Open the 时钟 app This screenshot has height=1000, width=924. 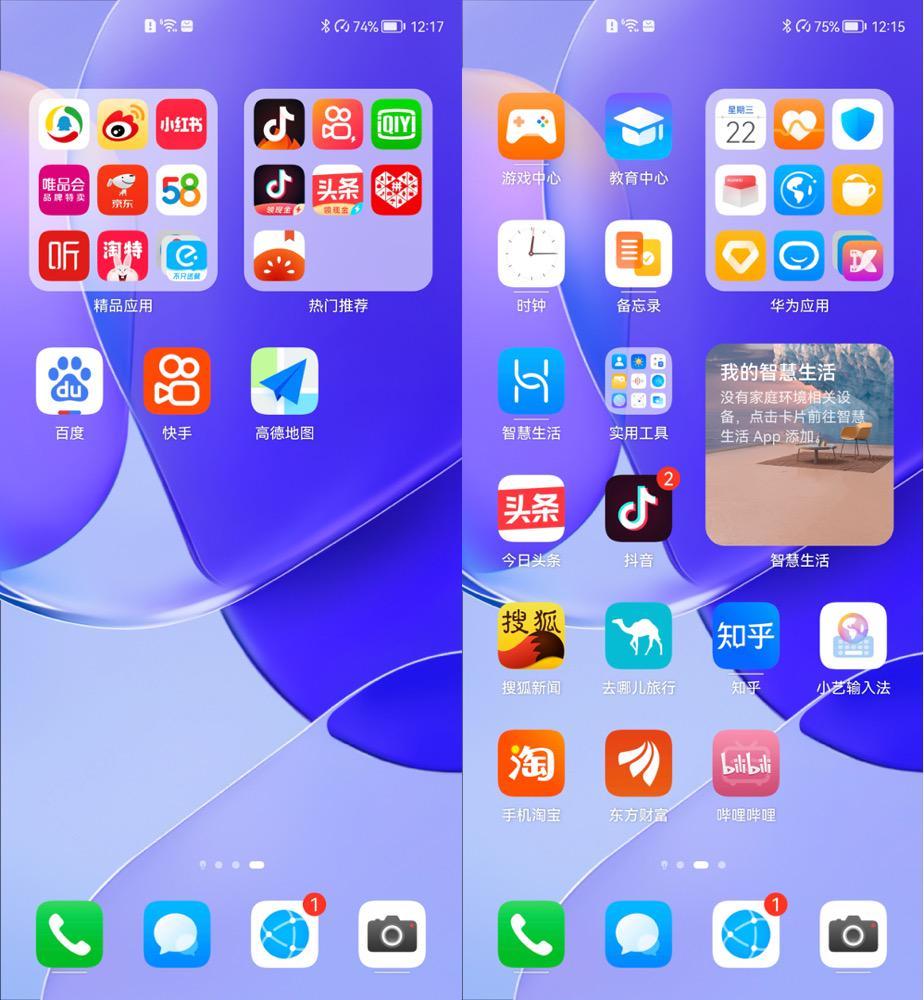[x=531, y=254]
